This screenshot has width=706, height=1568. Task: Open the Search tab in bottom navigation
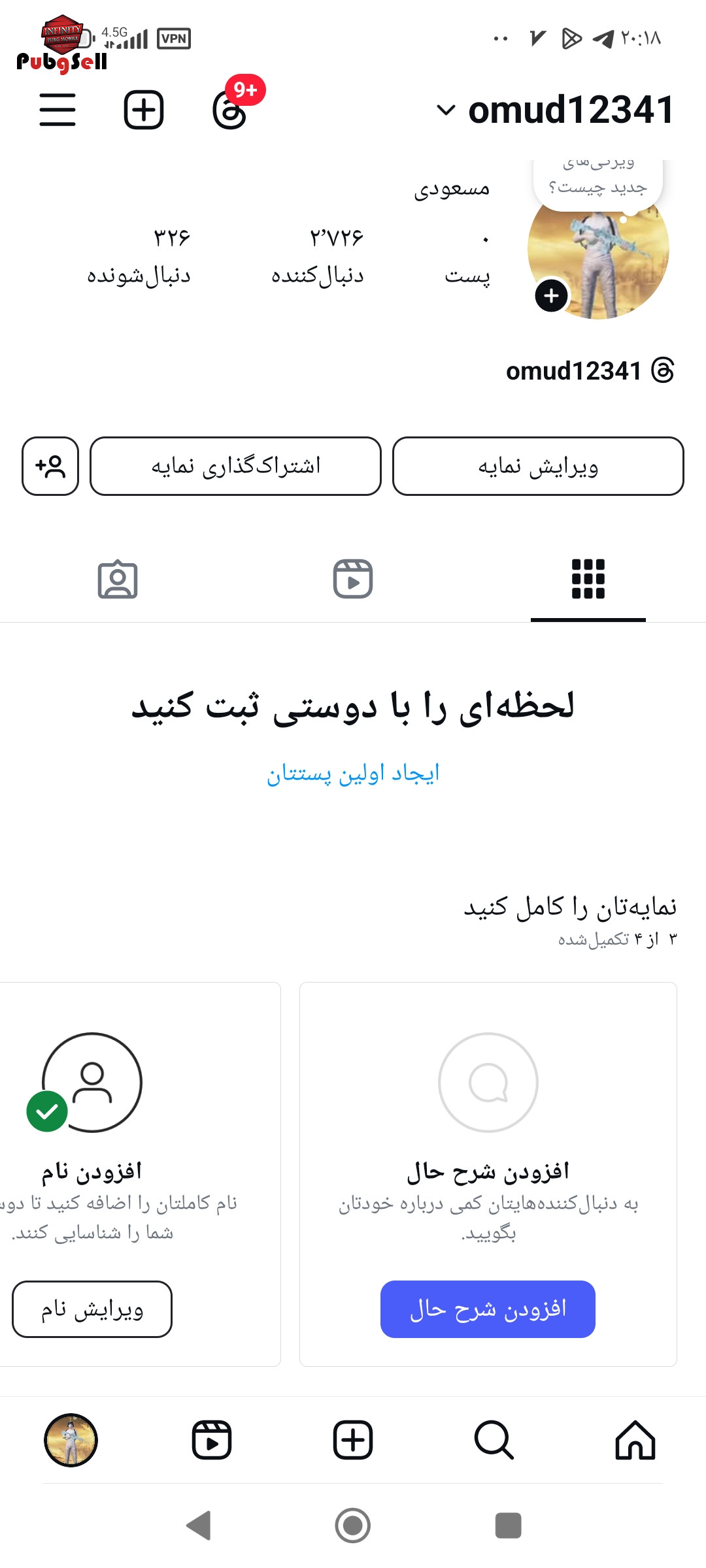click(x=494, y=1440)
